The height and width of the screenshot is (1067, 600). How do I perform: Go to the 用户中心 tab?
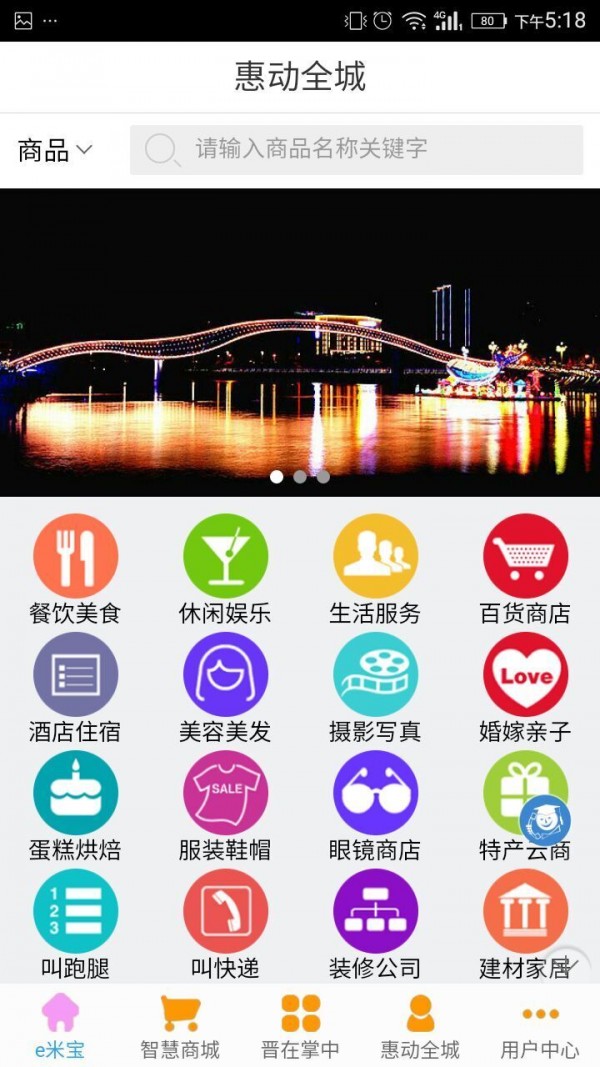(x=540, y=1025)
